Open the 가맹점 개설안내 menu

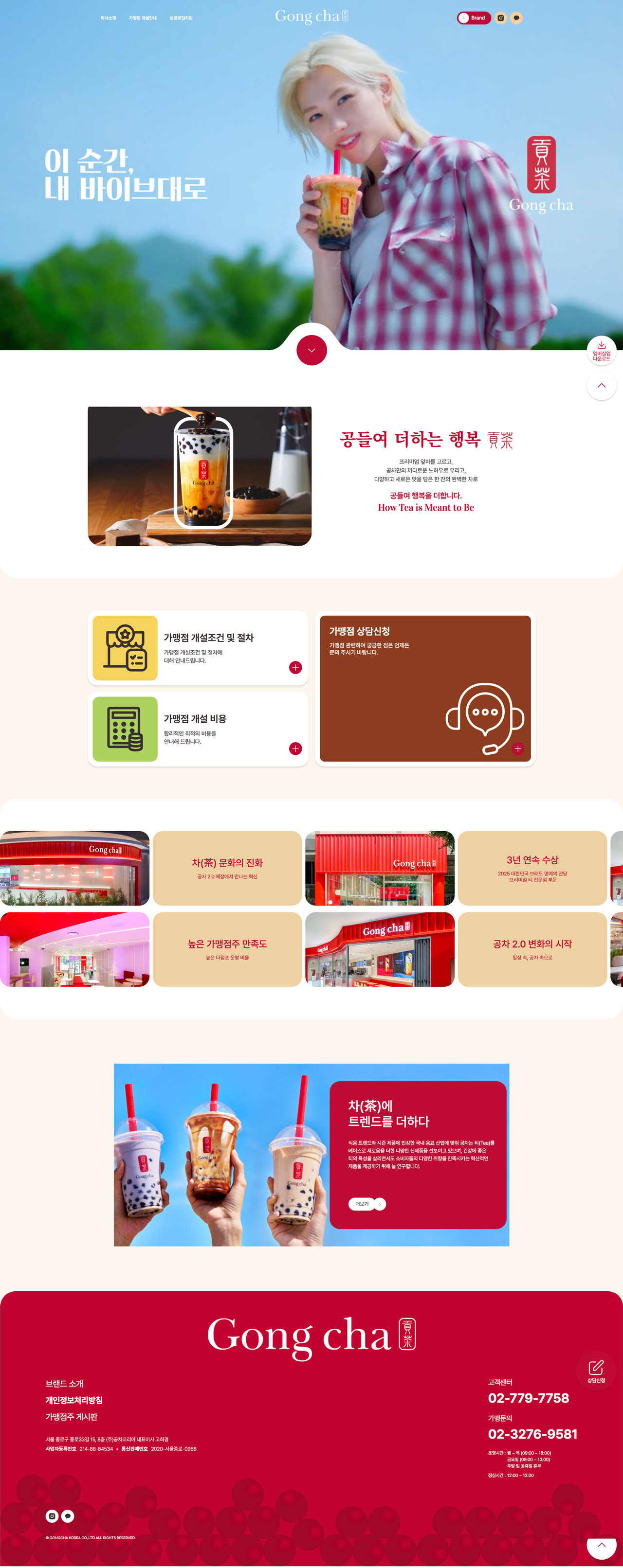click(143, 18)
